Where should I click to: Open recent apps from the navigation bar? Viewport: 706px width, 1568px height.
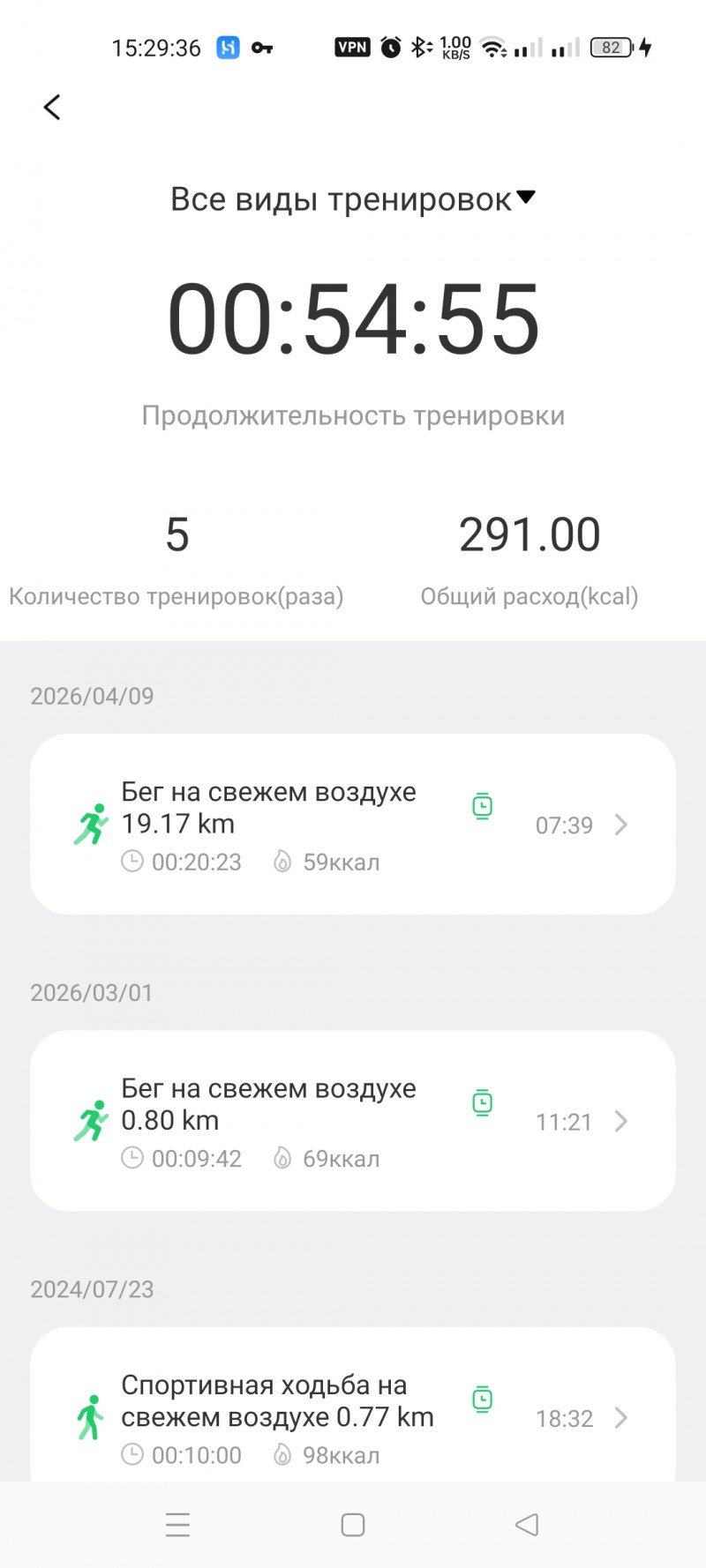click(x=178, y=1525)
